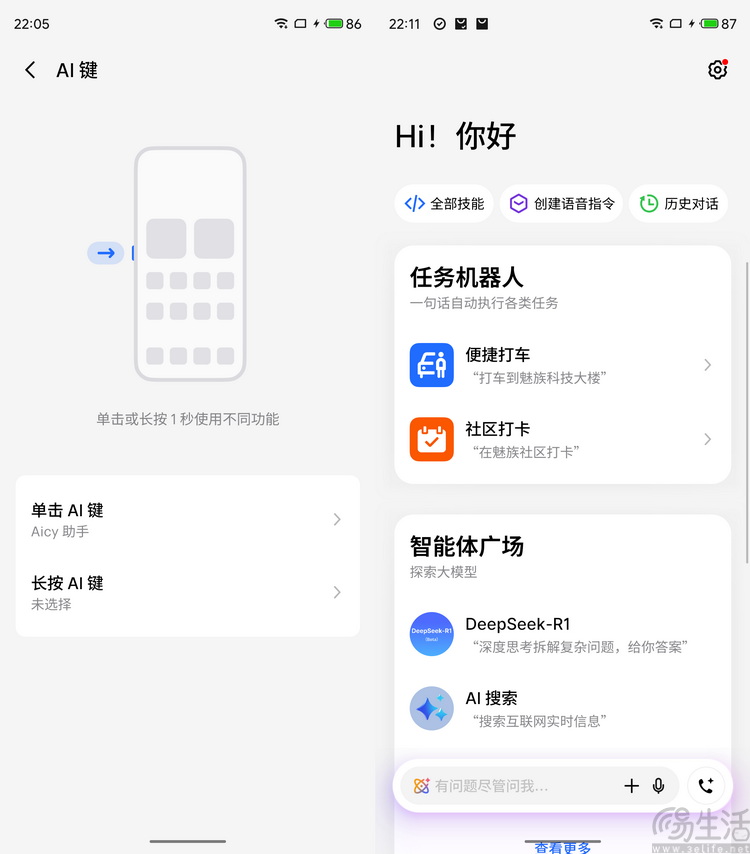Open 社区打卡 details via its chevron
This screenshot has height=854, width=750.
(708, 438)
